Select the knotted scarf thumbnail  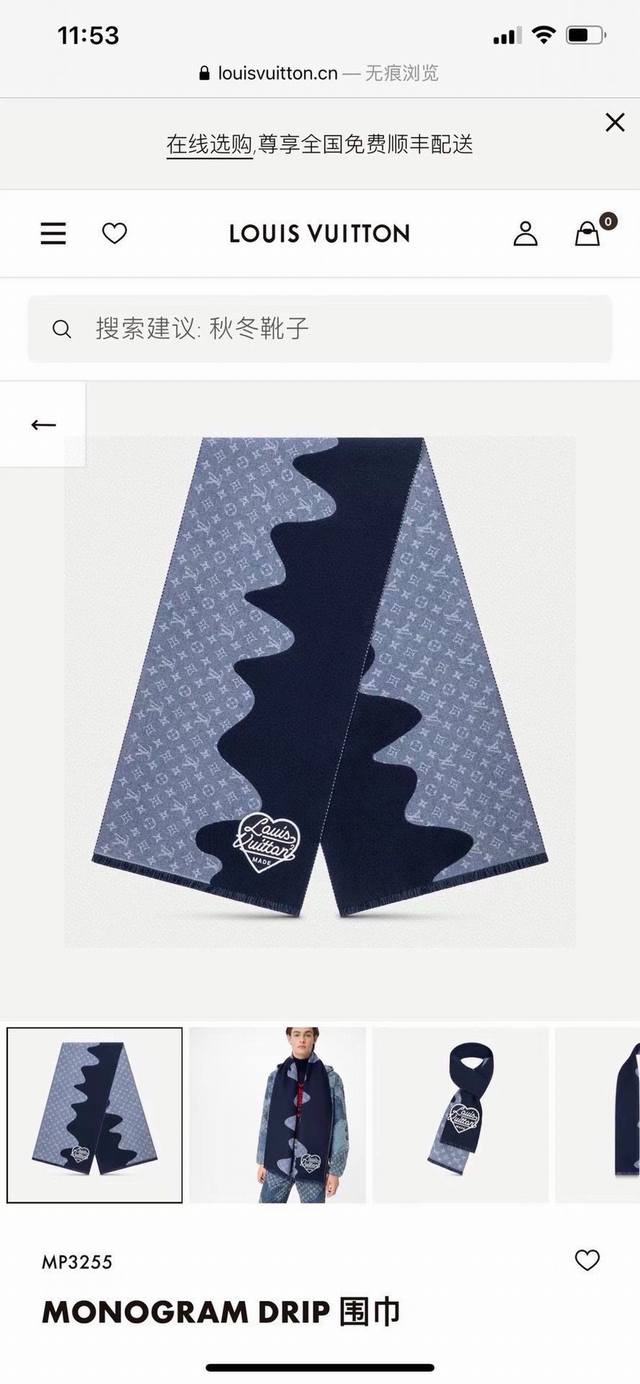461,1115
